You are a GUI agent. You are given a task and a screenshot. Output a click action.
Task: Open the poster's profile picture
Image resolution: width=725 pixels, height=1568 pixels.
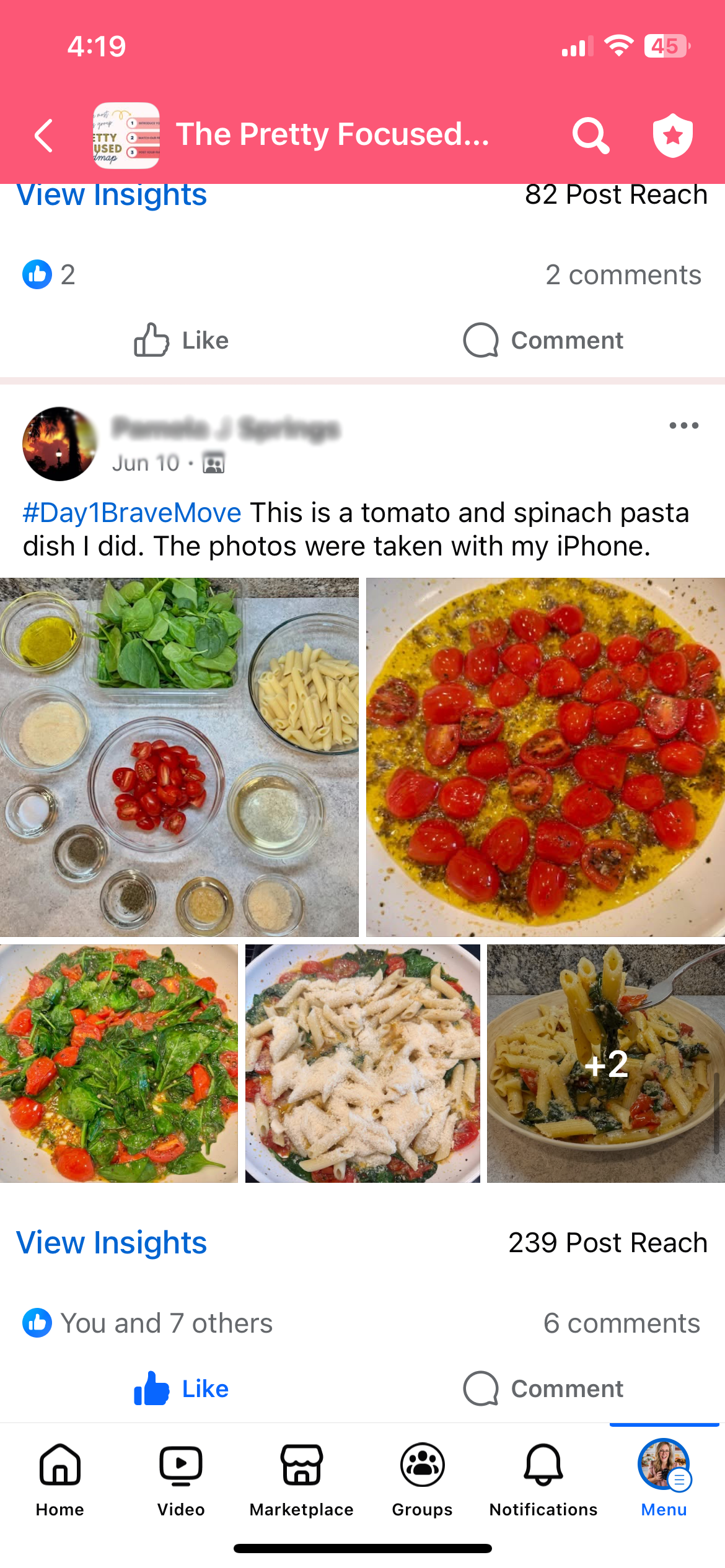(x=59, y=443)
